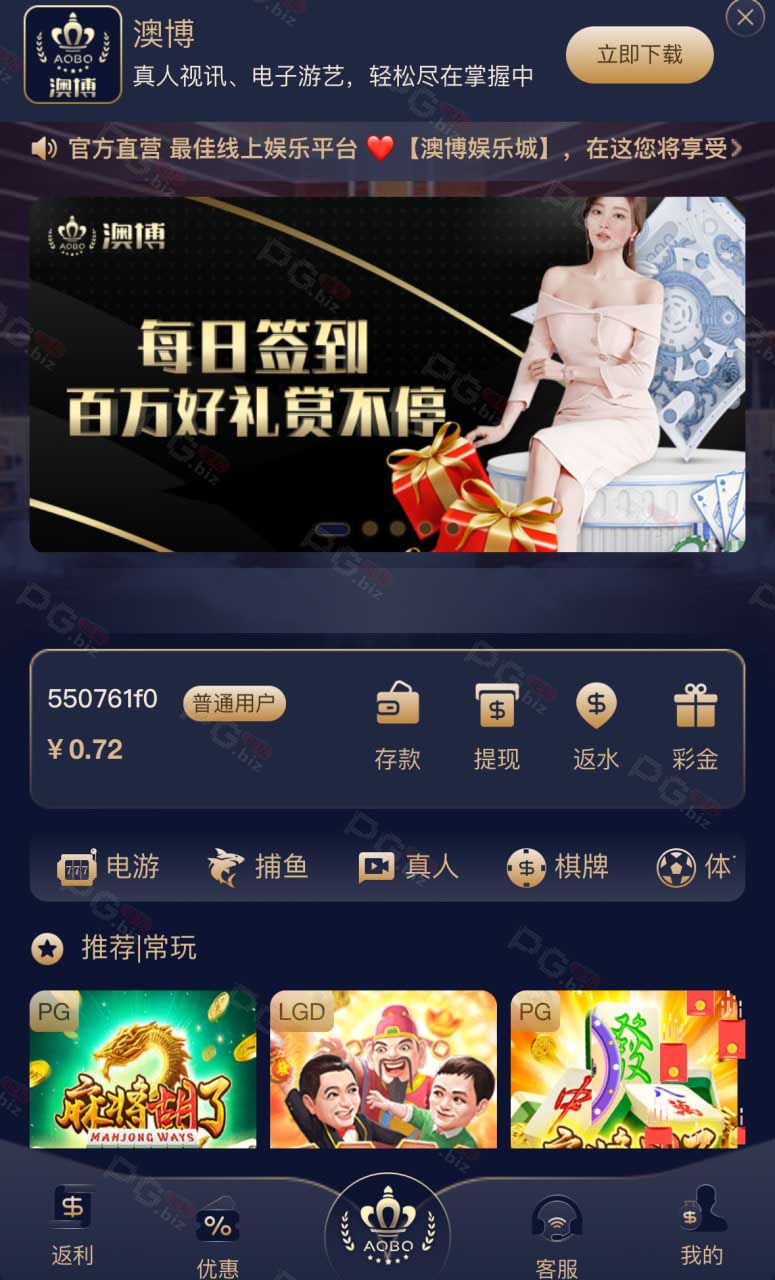
Task: Select the 棋牌 card games category
Action: point(557,866)
